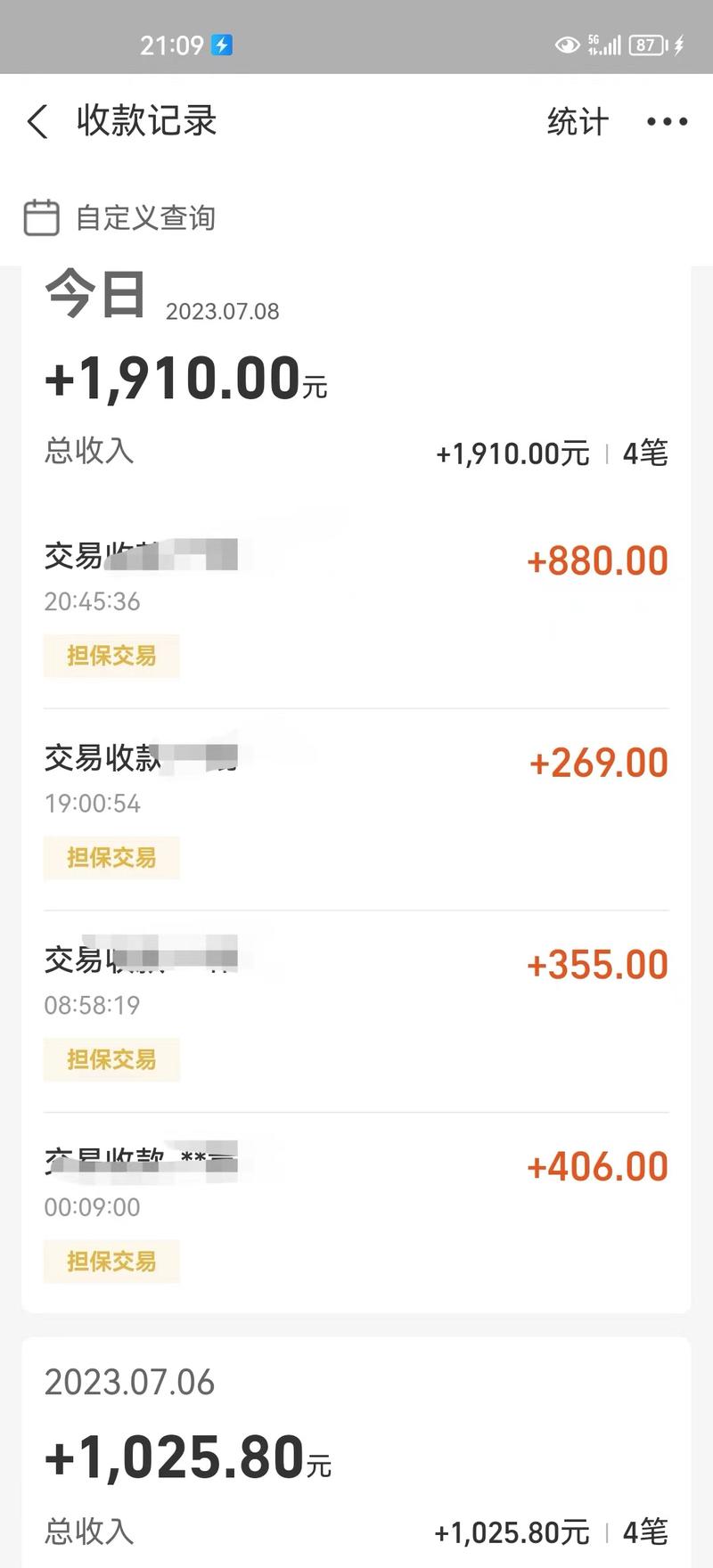Tap the back arrow to return
This screenshot has height=1568, width=713.
click(x=36, y=121)
